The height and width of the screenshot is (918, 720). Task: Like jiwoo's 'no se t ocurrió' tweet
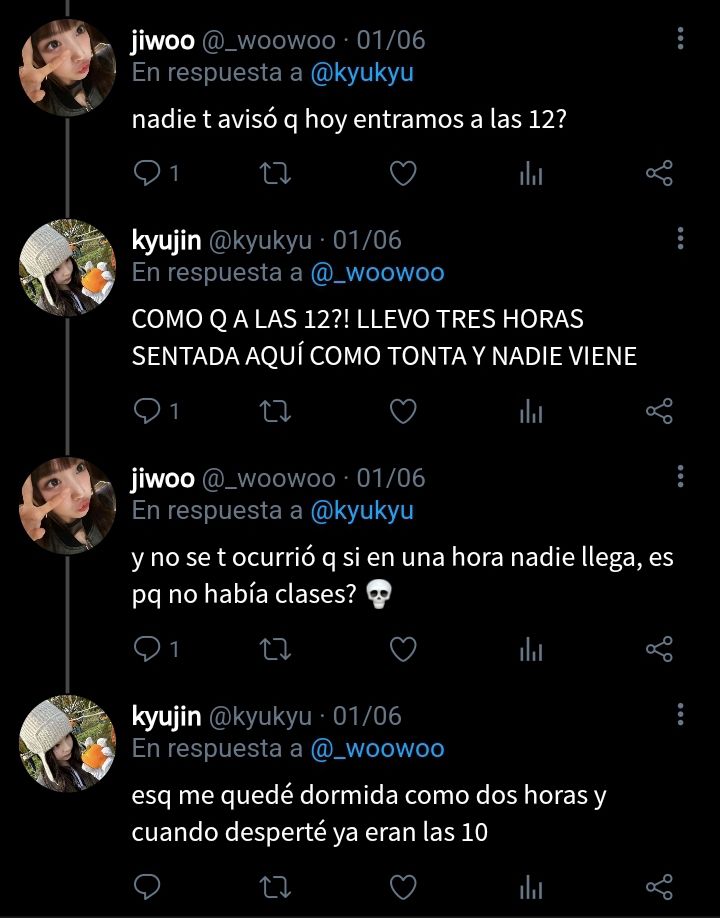[x=402, y=649]
